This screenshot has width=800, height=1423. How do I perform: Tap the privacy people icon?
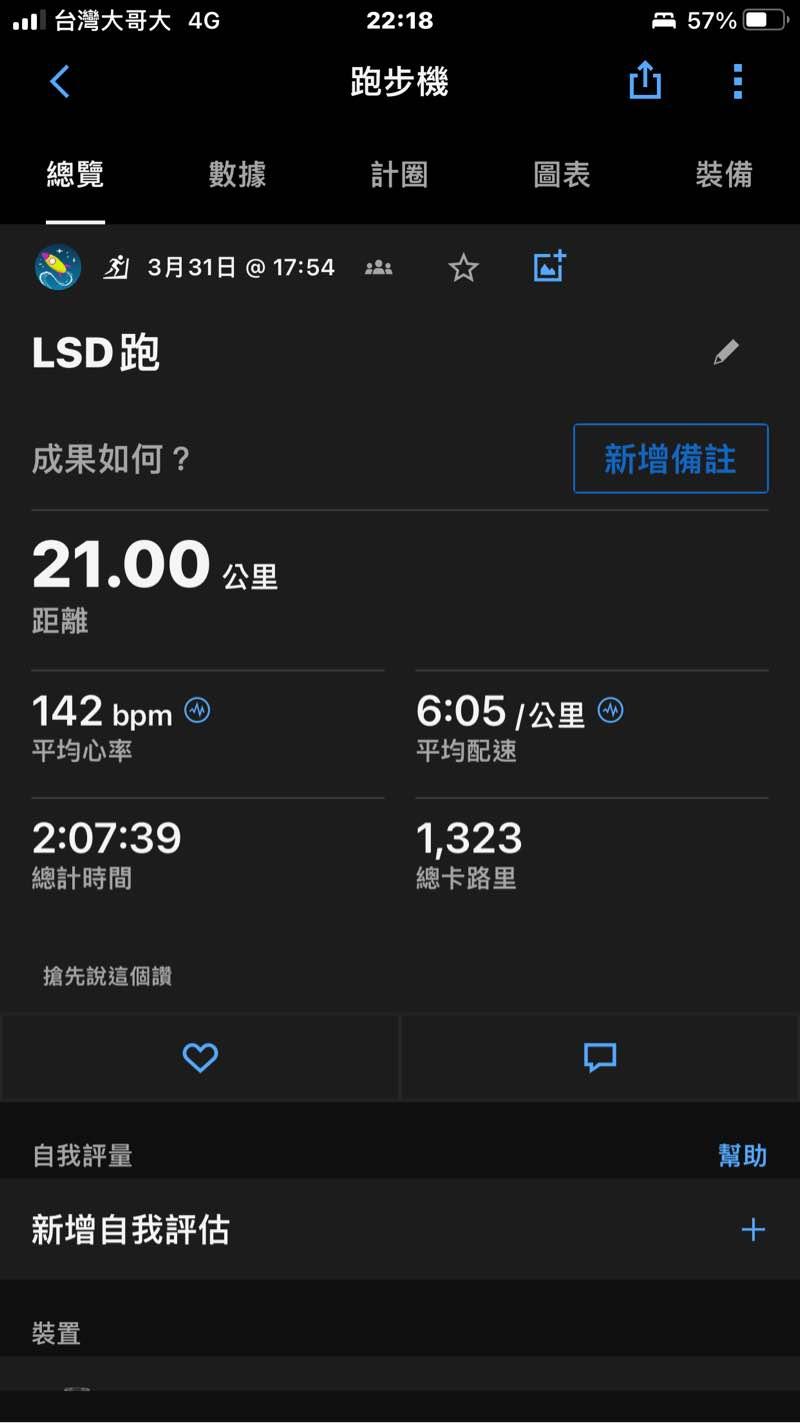pos(379,268)
